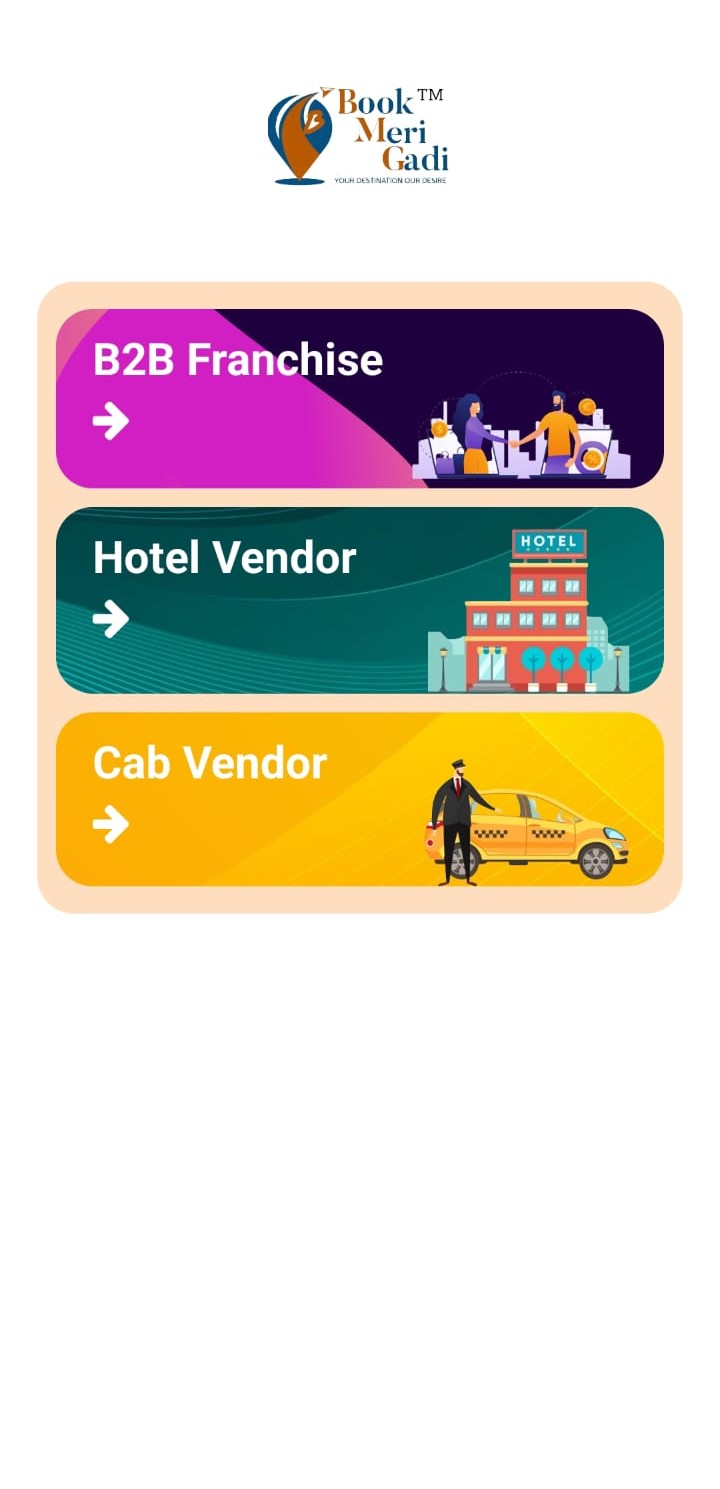Select the Book Meri Gadi logo
The image size is (720, 1489).
360,130
